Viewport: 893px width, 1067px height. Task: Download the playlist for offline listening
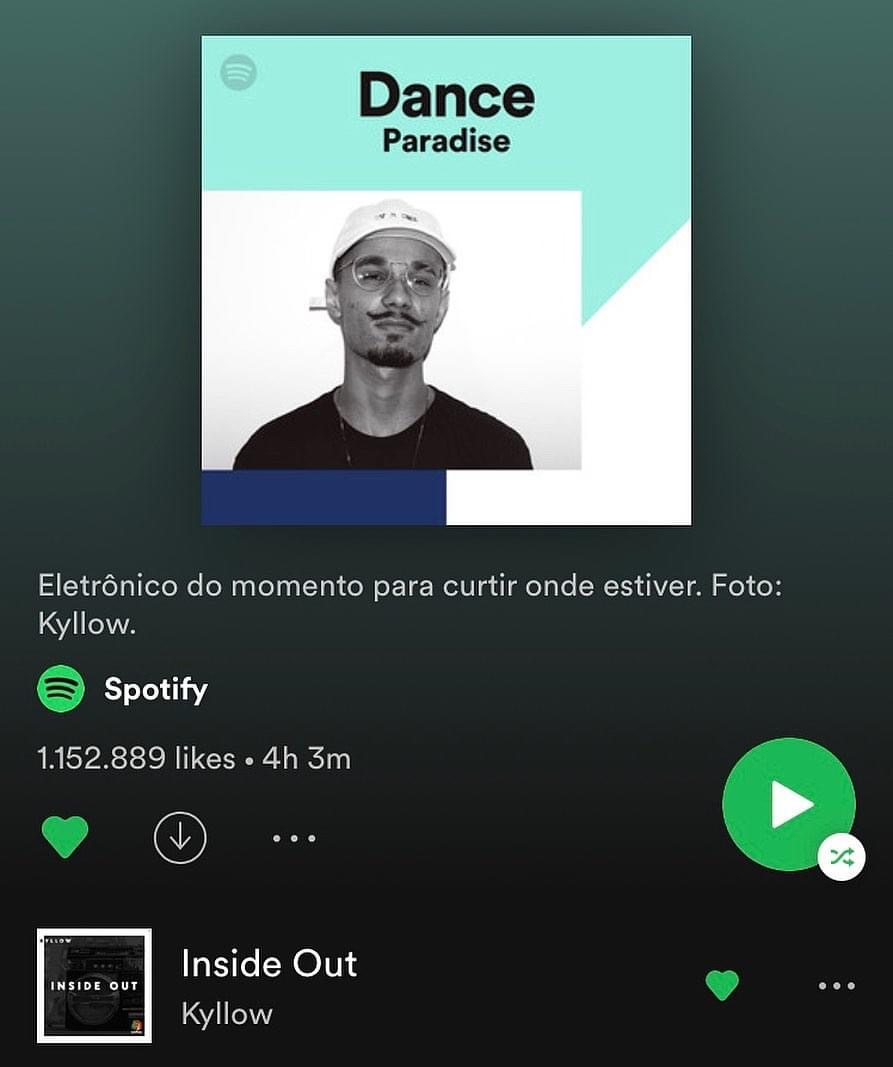click(x=180, y=837)
